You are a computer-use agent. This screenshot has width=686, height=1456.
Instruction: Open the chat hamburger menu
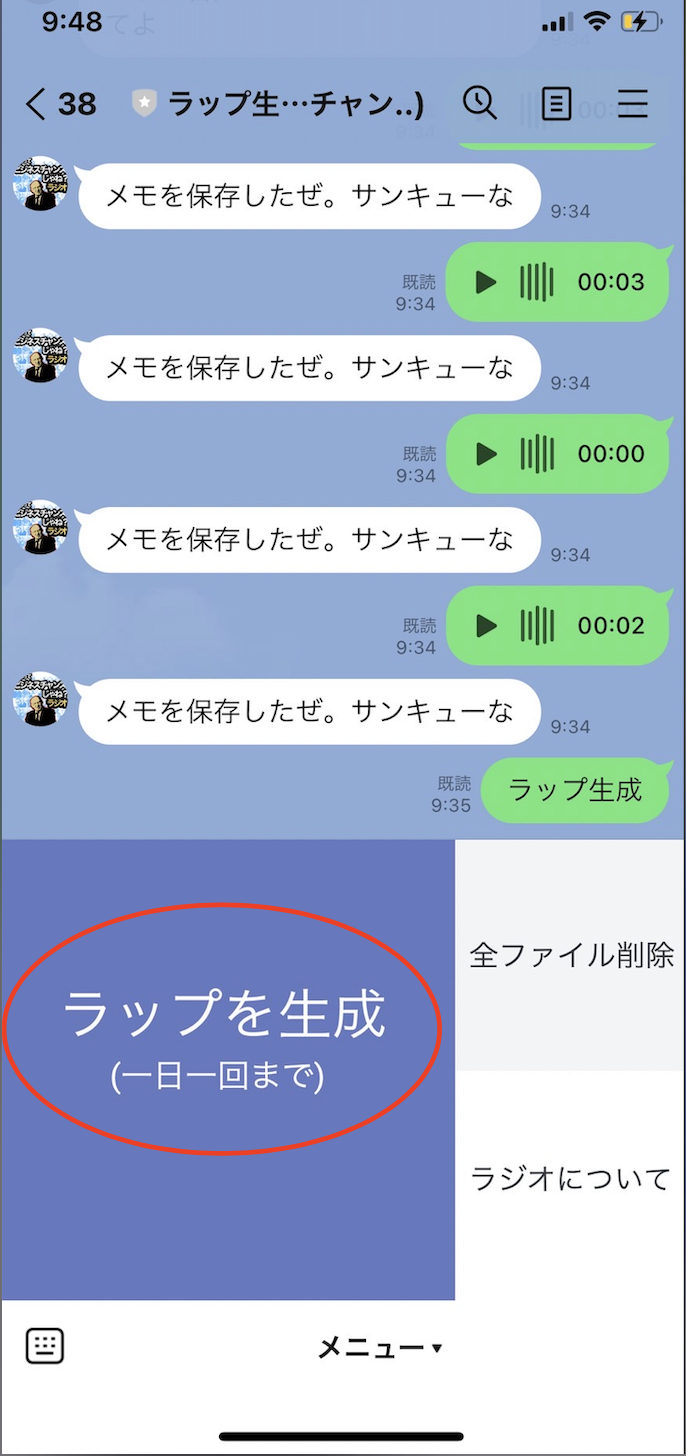632,103
